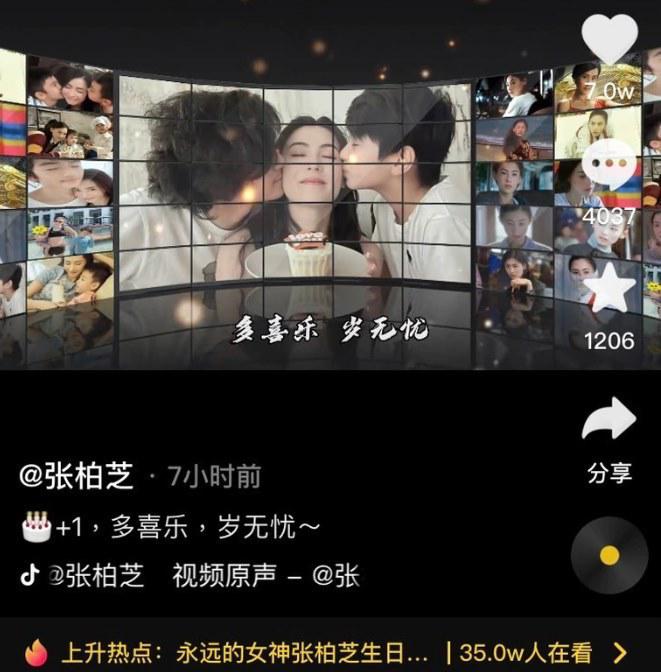Open the 上升热点 trending topic banner
This screenshot has height=672, width=661.
click(x=330, y=653)
